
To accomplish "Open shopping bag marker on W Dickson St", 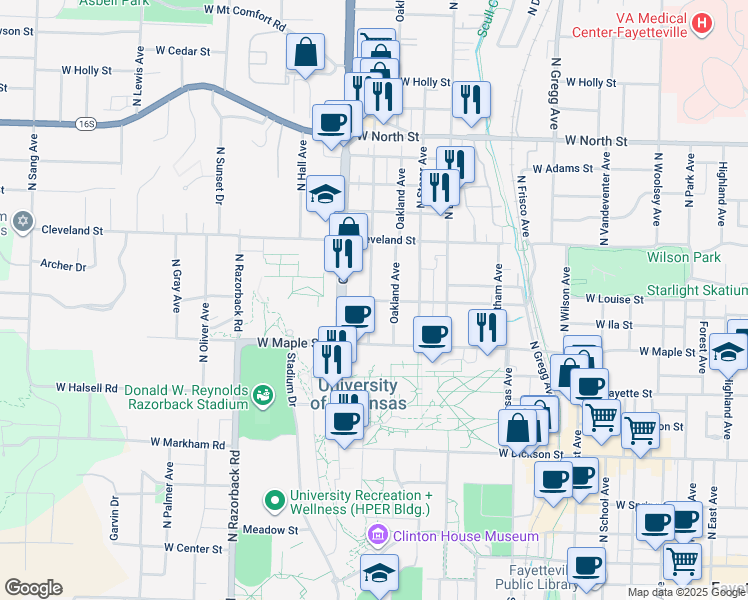I will point(518,429).
